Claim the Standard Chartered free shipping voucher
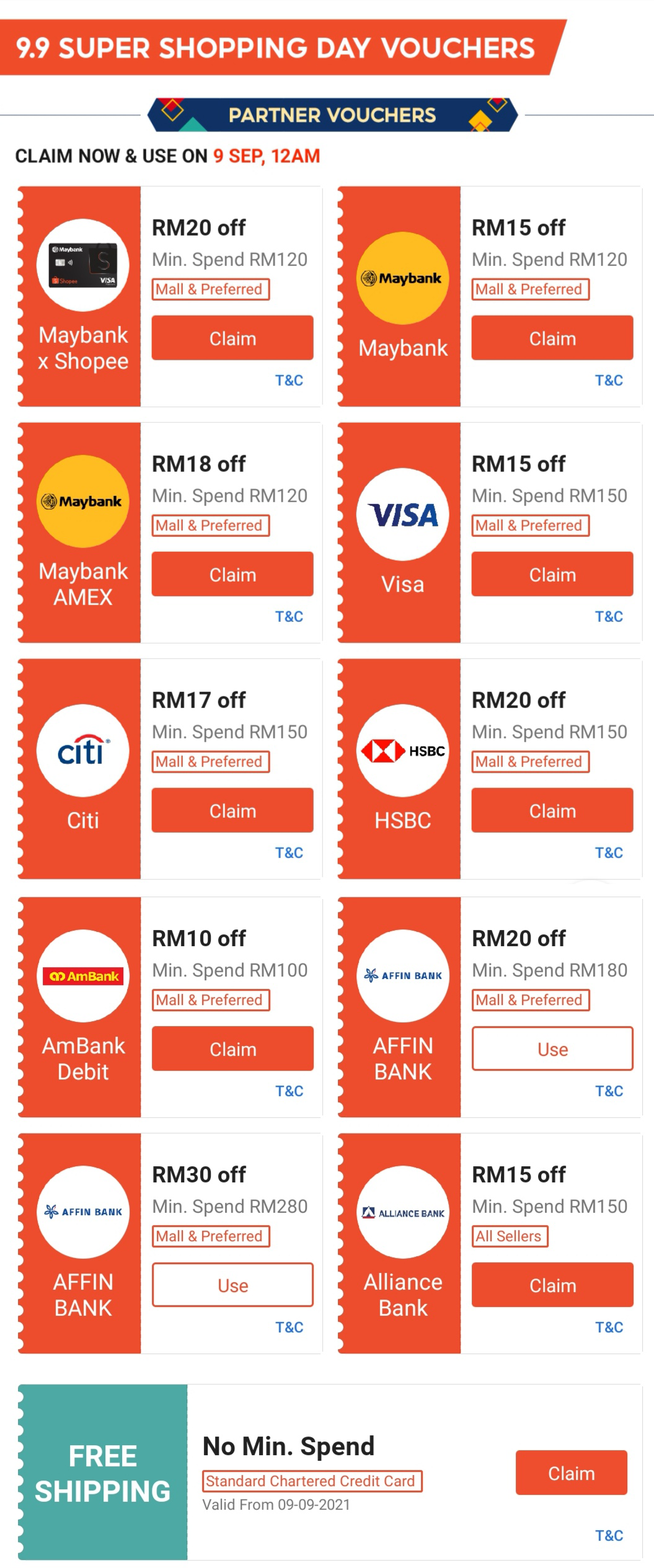 tap(571, 1473)
